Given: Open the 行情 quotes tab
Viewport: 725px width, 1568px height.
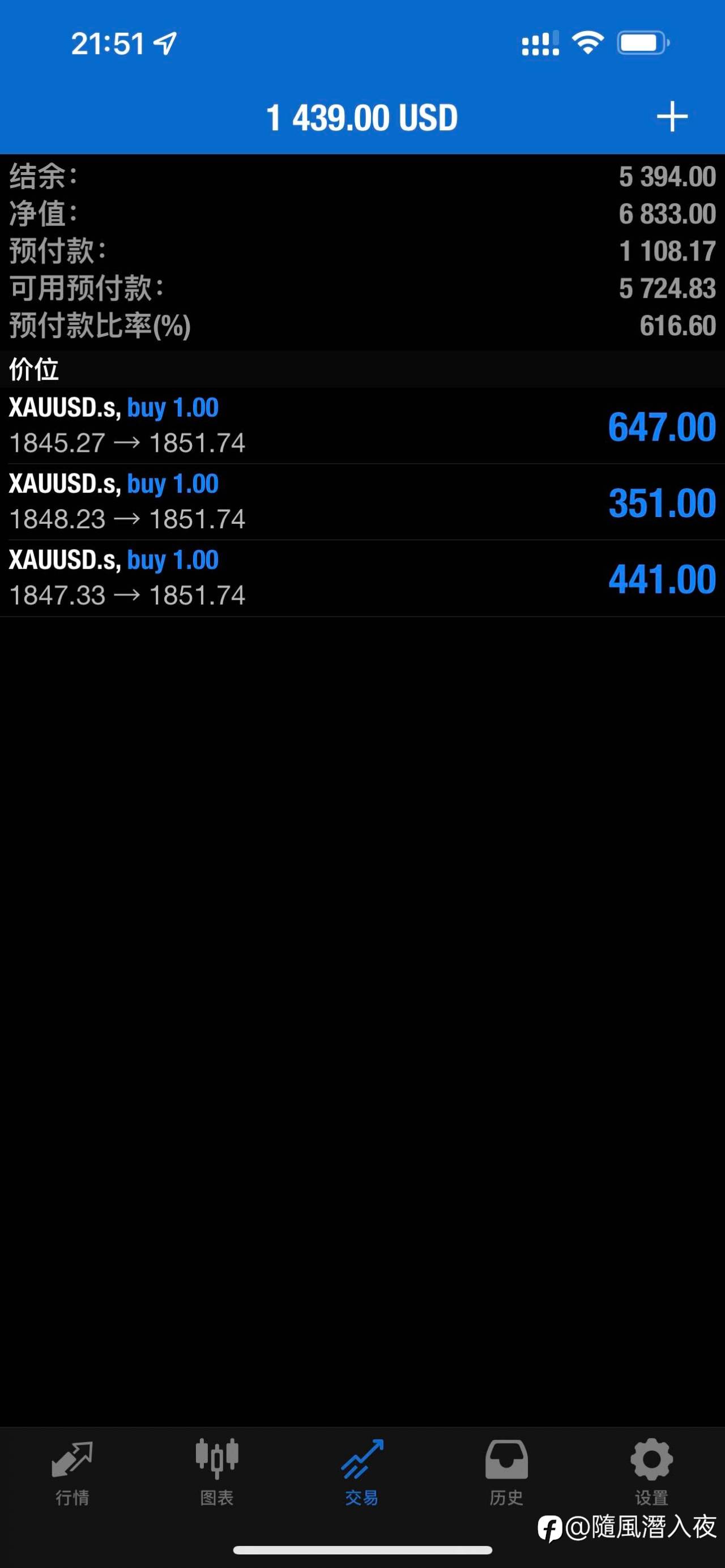Looking at the screenshot, I should 72,1472.
